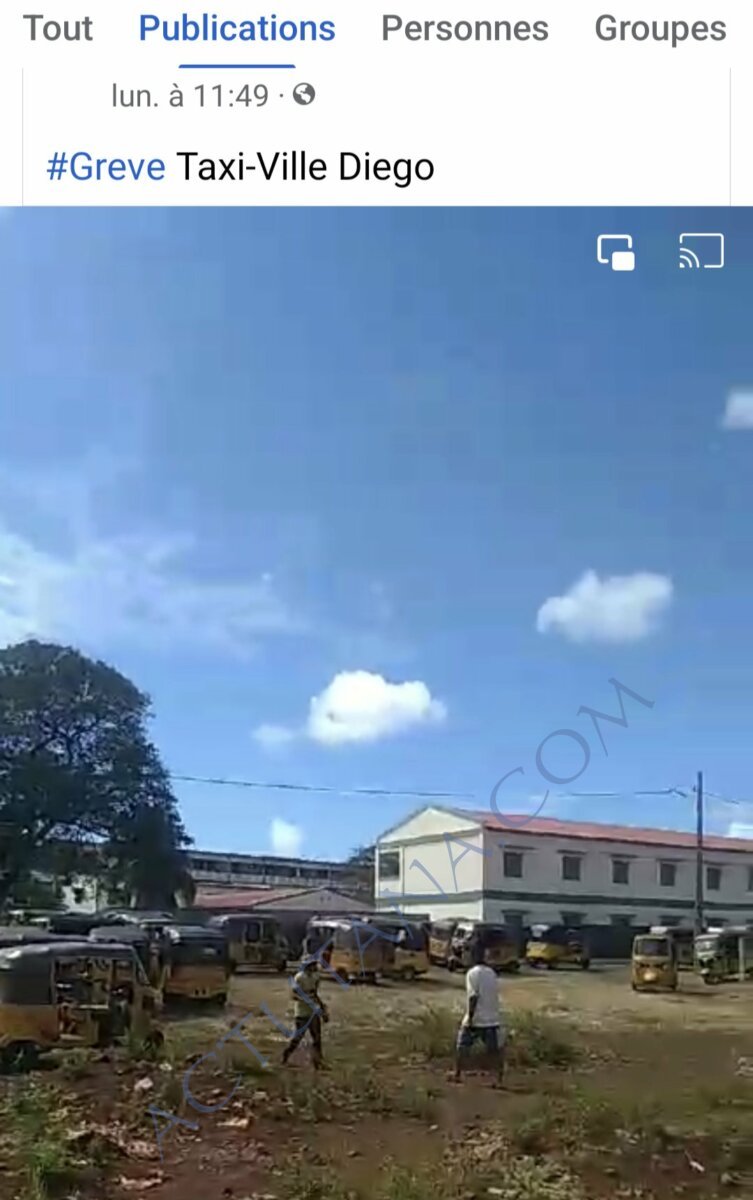Minimize video to picture-in-picture

click(615, 252)
